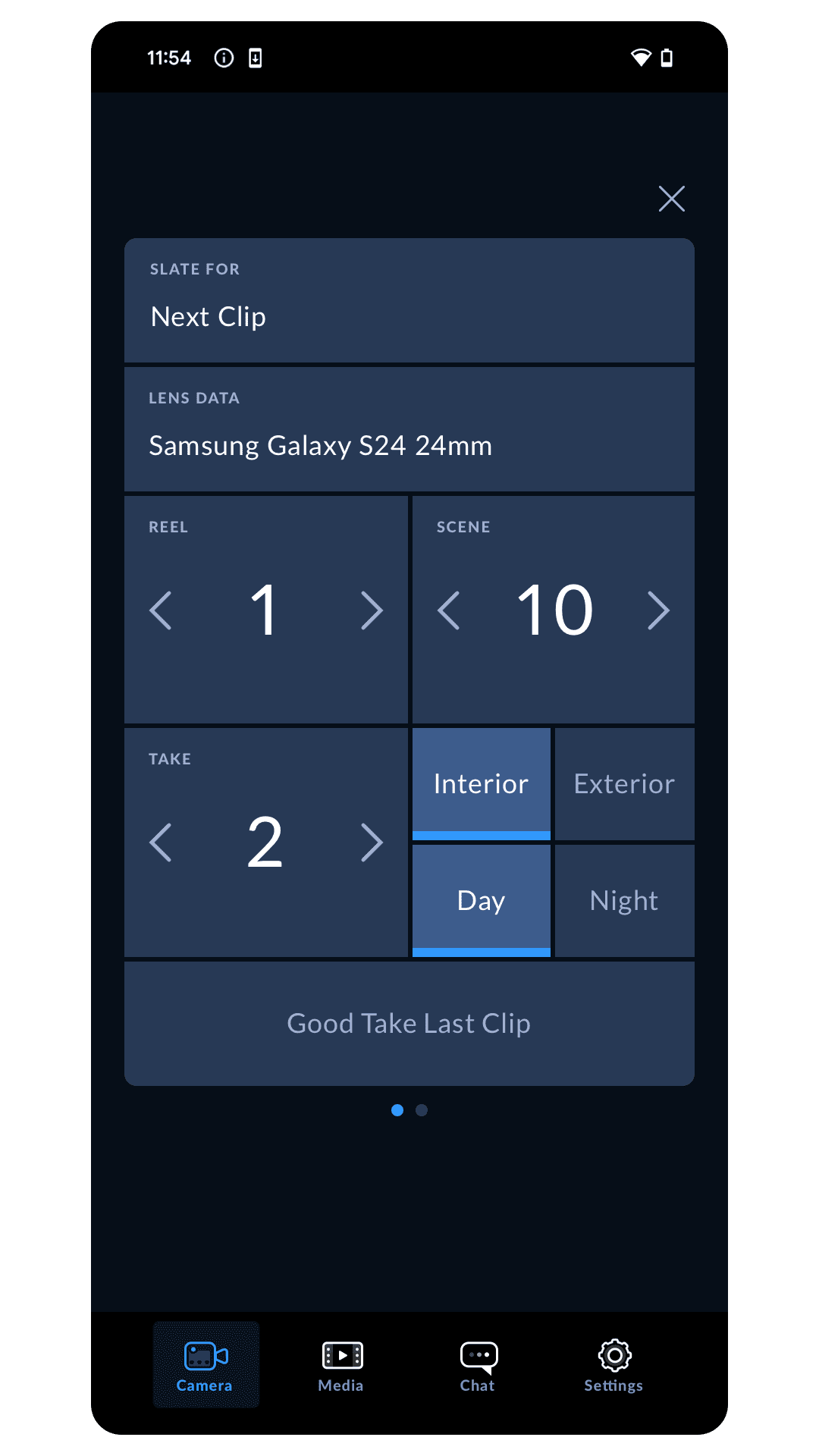Switch to the Camera tab

tap(206, 1364)
